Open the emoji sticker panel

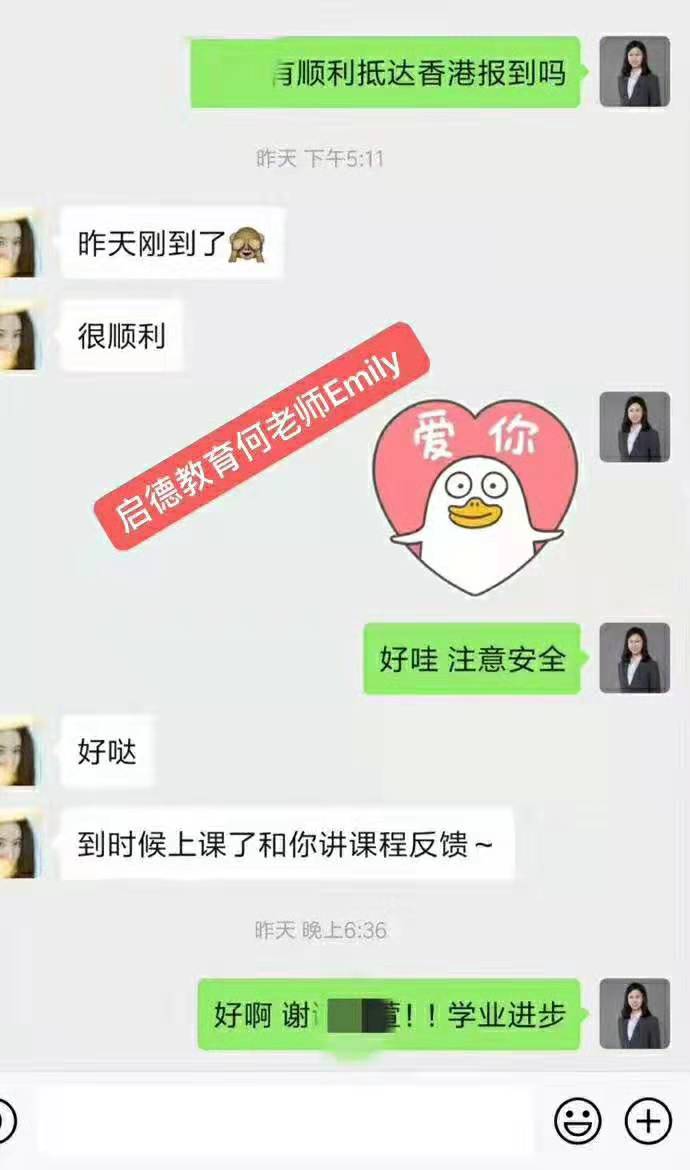577,1120
